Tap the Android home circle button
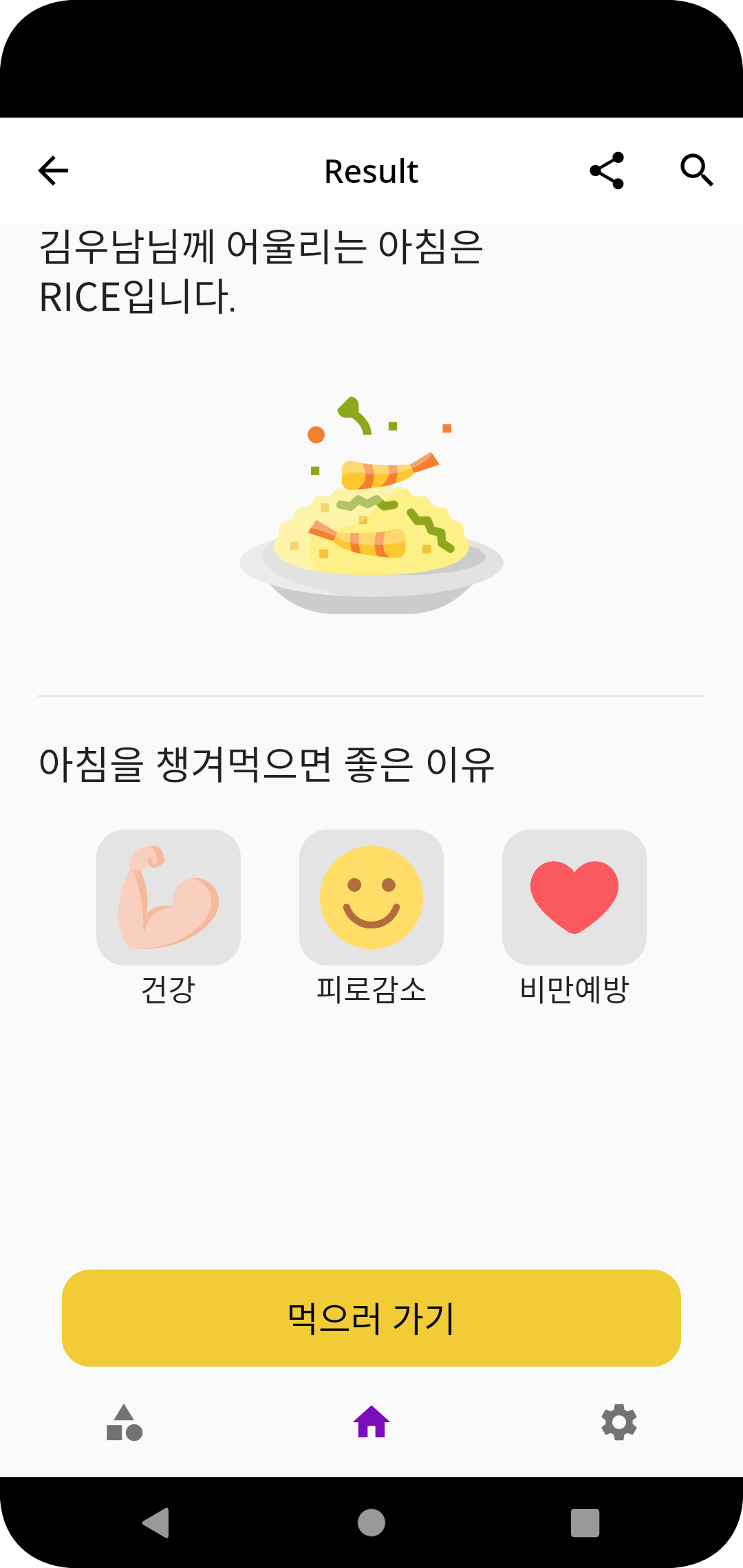The width and height of the screenshot is (743, 1568). 371,1523
